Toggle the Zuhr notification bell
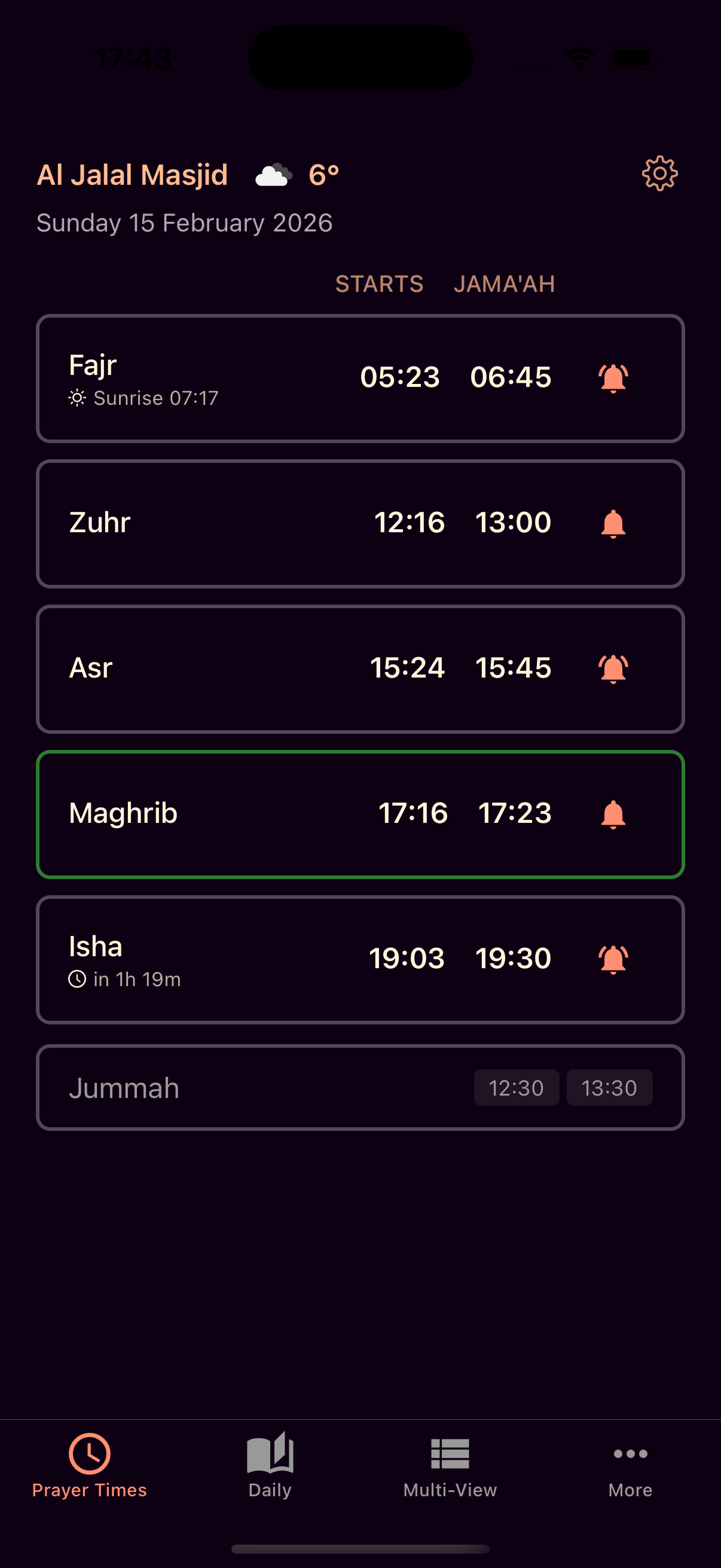721x1568 pixels. (x=613, y=523)
